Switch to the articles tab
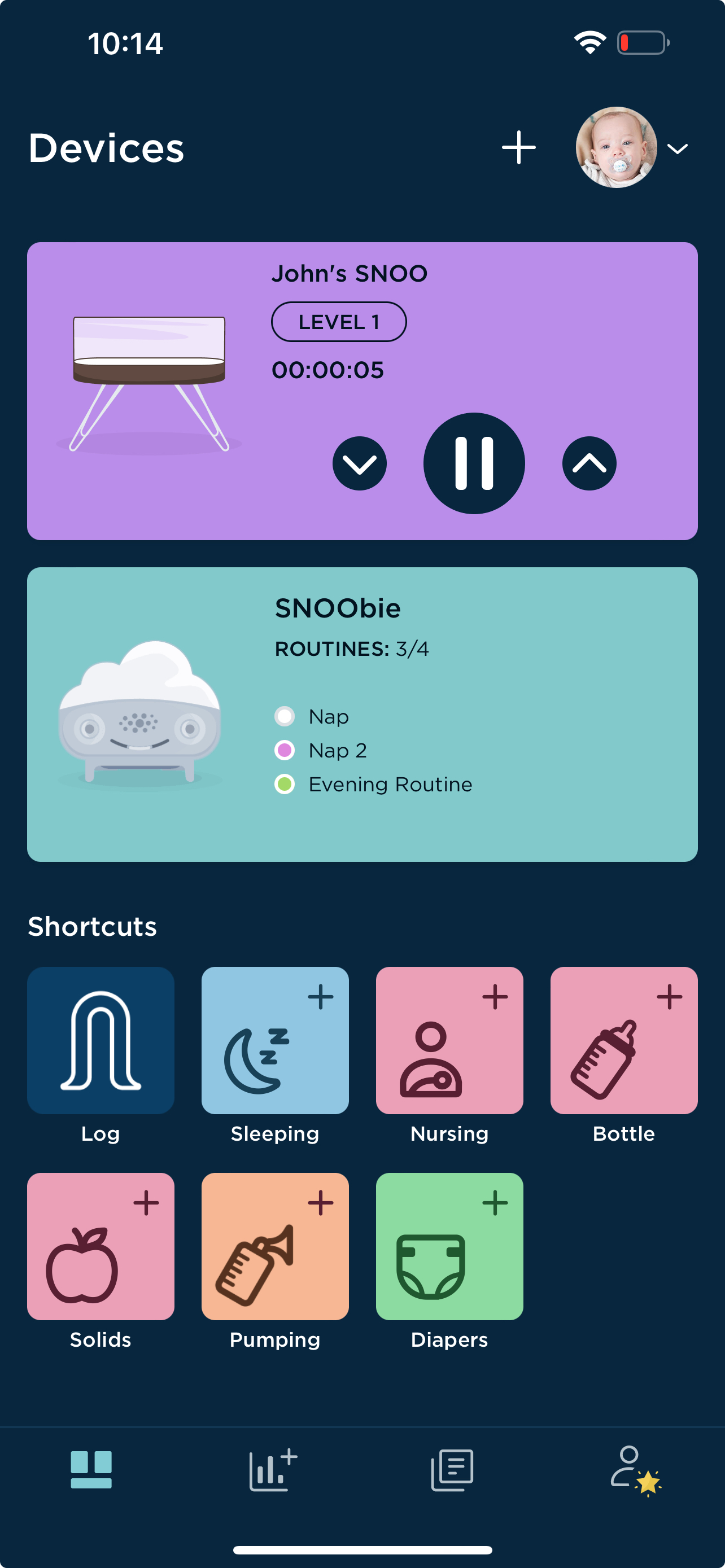The height and width of the screenshot is (1568, 725). click(x=452, y=1469)
